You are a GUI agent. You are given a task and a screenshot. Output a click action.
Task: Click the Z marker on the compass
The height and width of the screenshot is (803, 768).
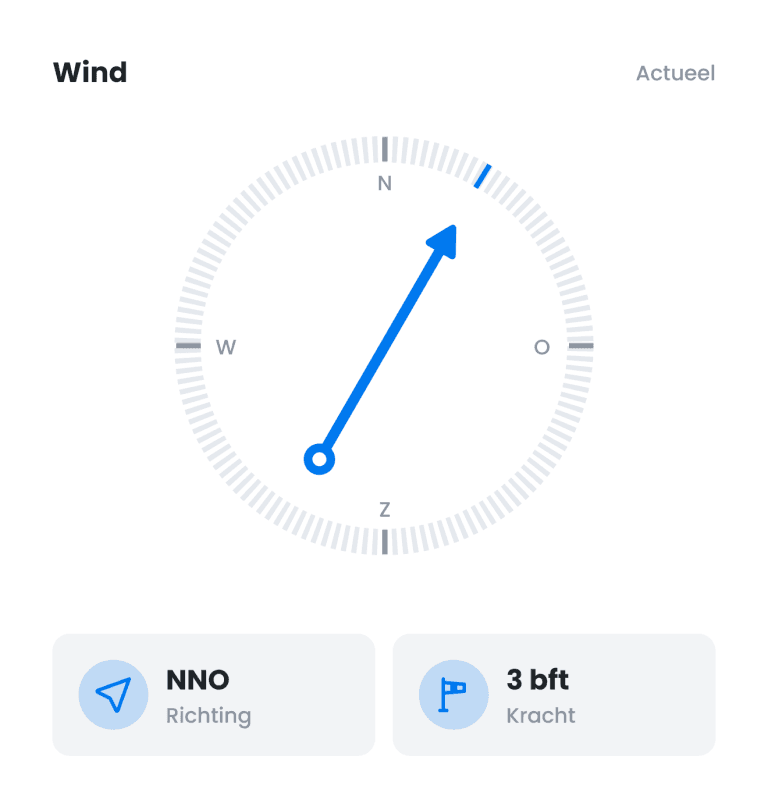(384, 510)
